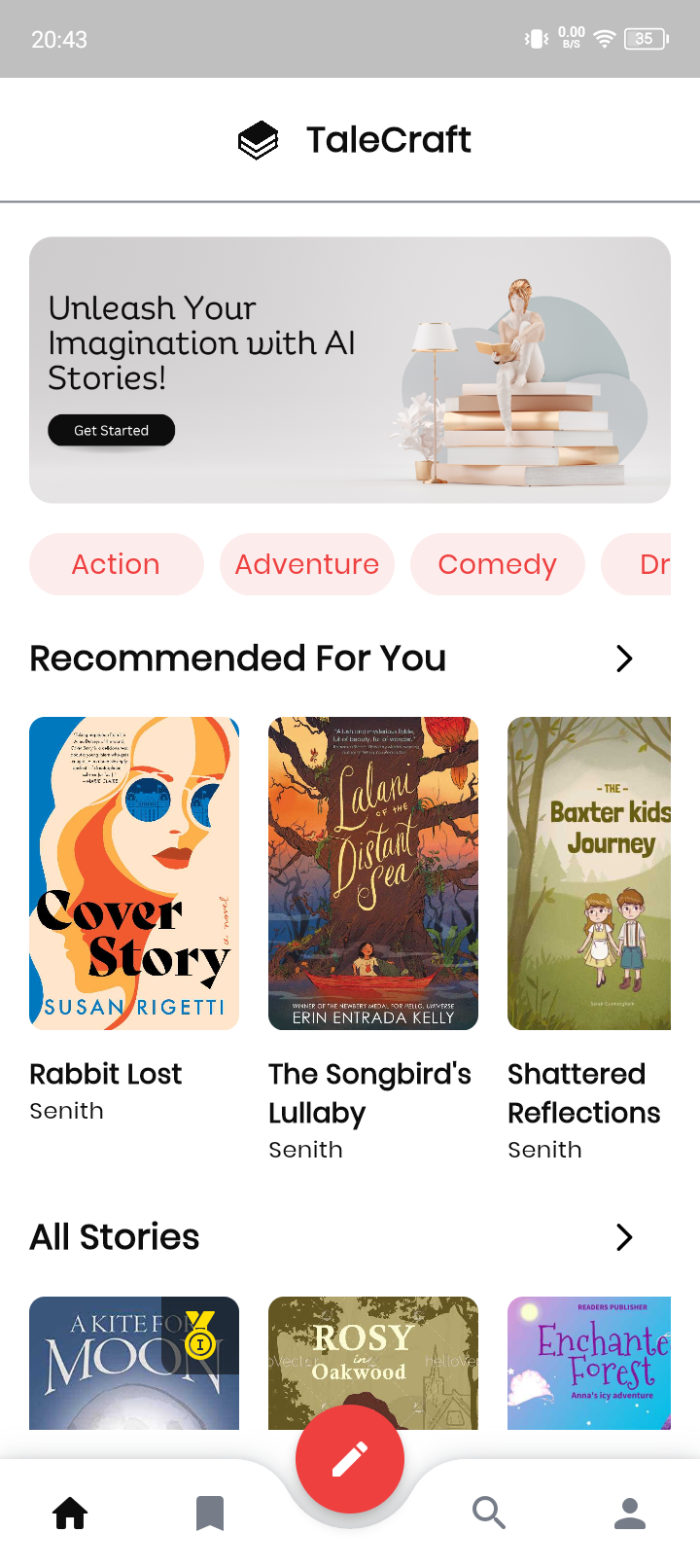Choose the Comedy genre chip
700x1568 pixels.
pos(497,564)
